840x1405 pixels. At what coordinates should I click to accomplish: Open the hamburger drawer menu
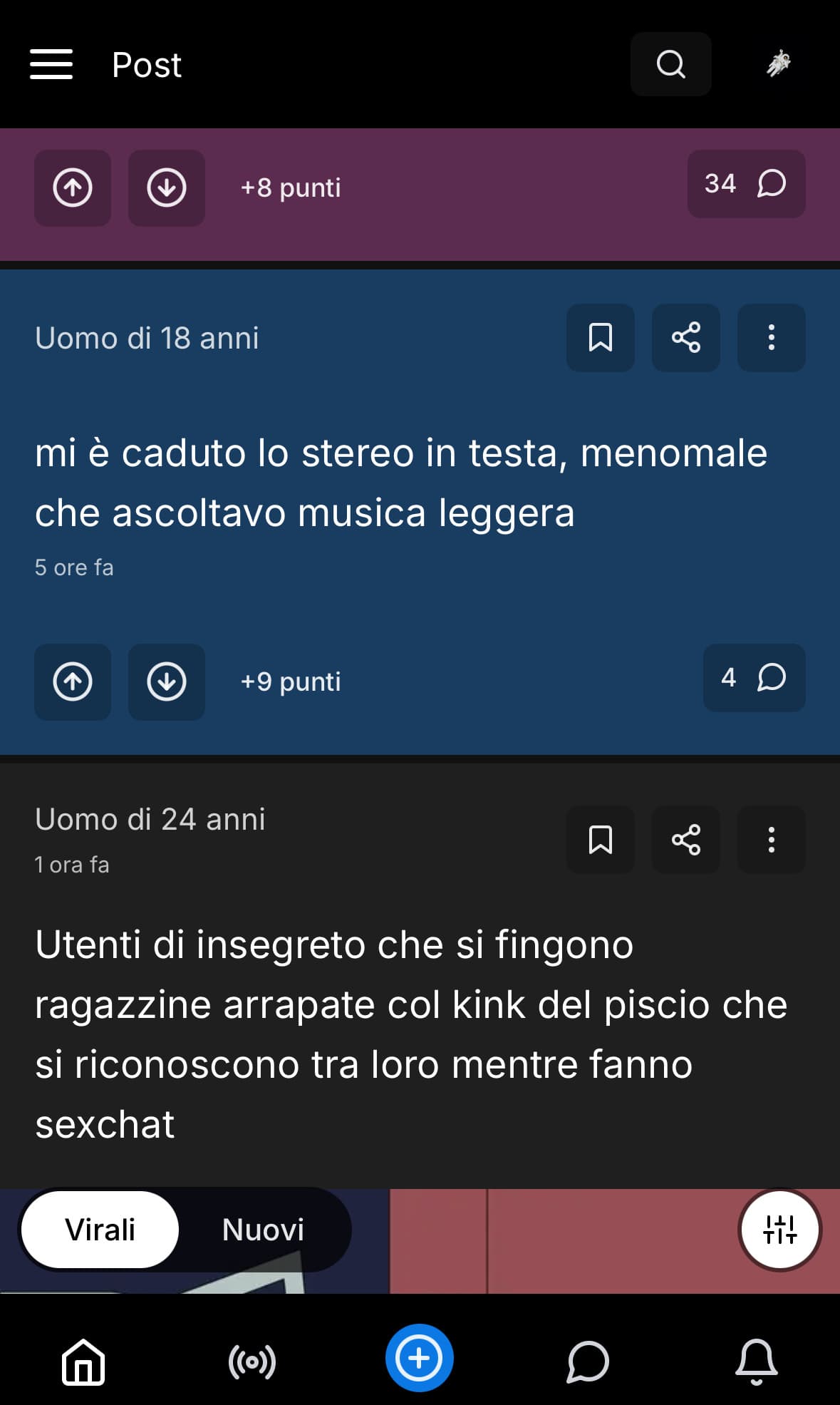coord(51,64)
